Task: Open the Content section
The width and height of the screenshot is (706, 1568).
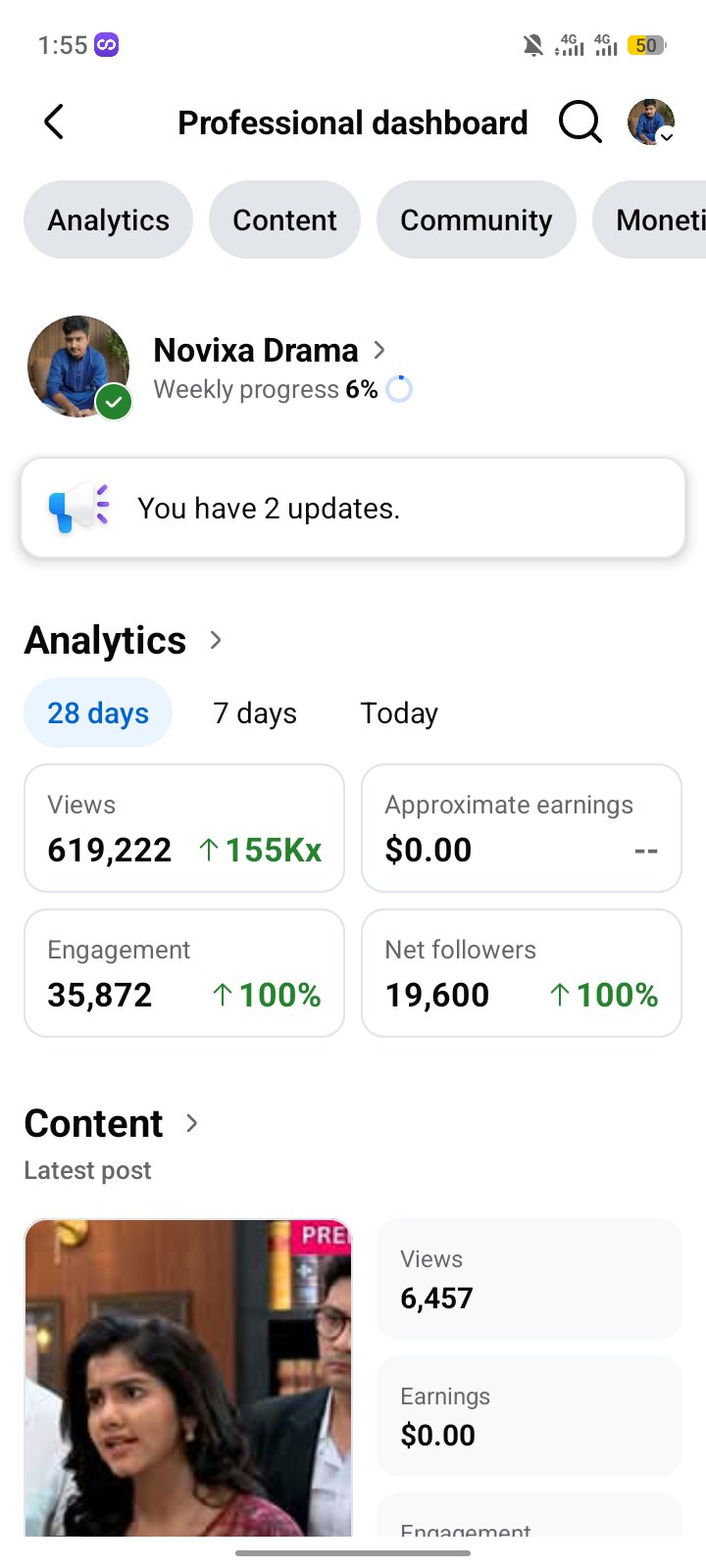Action: (112, 1123)
